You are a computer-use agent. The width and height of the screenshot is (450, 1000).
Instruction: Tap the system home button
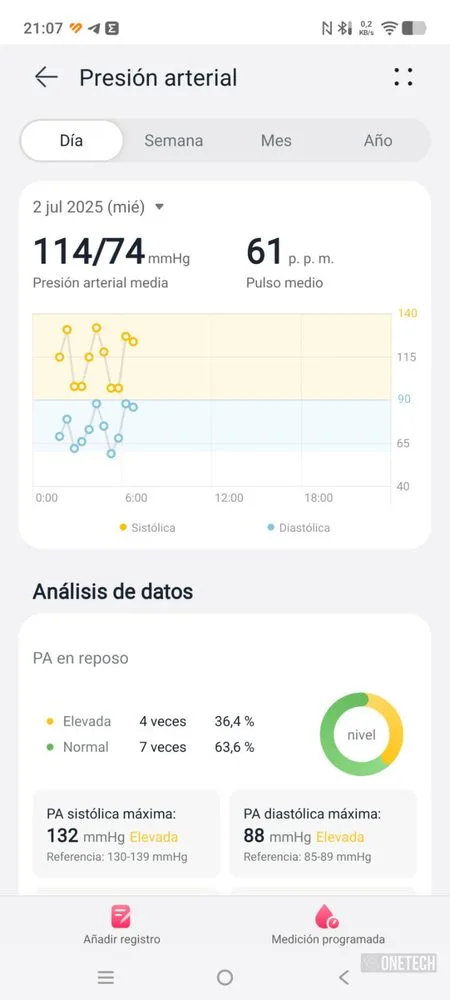pyautogui.click(x=224, y=977)
